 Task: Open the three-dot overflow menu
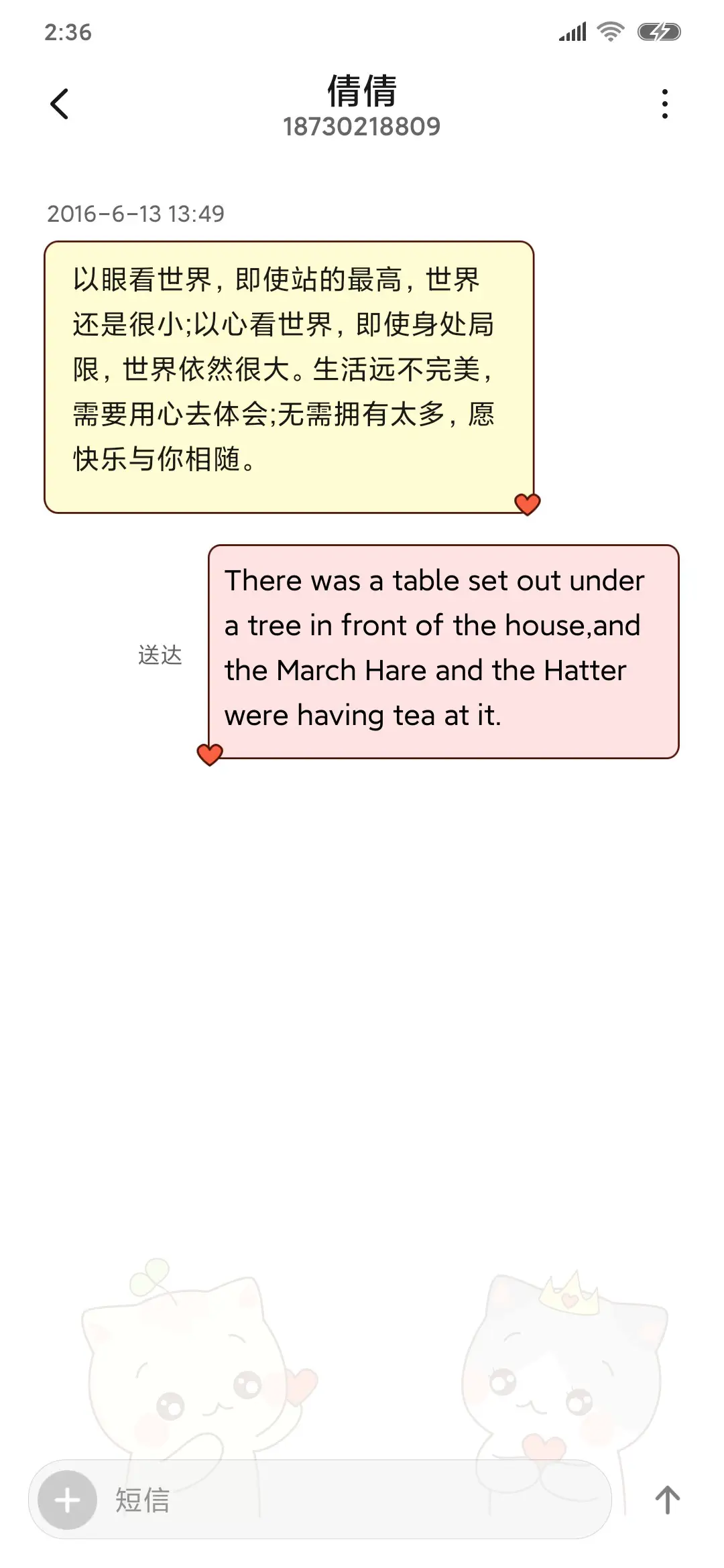click(664, 104)
